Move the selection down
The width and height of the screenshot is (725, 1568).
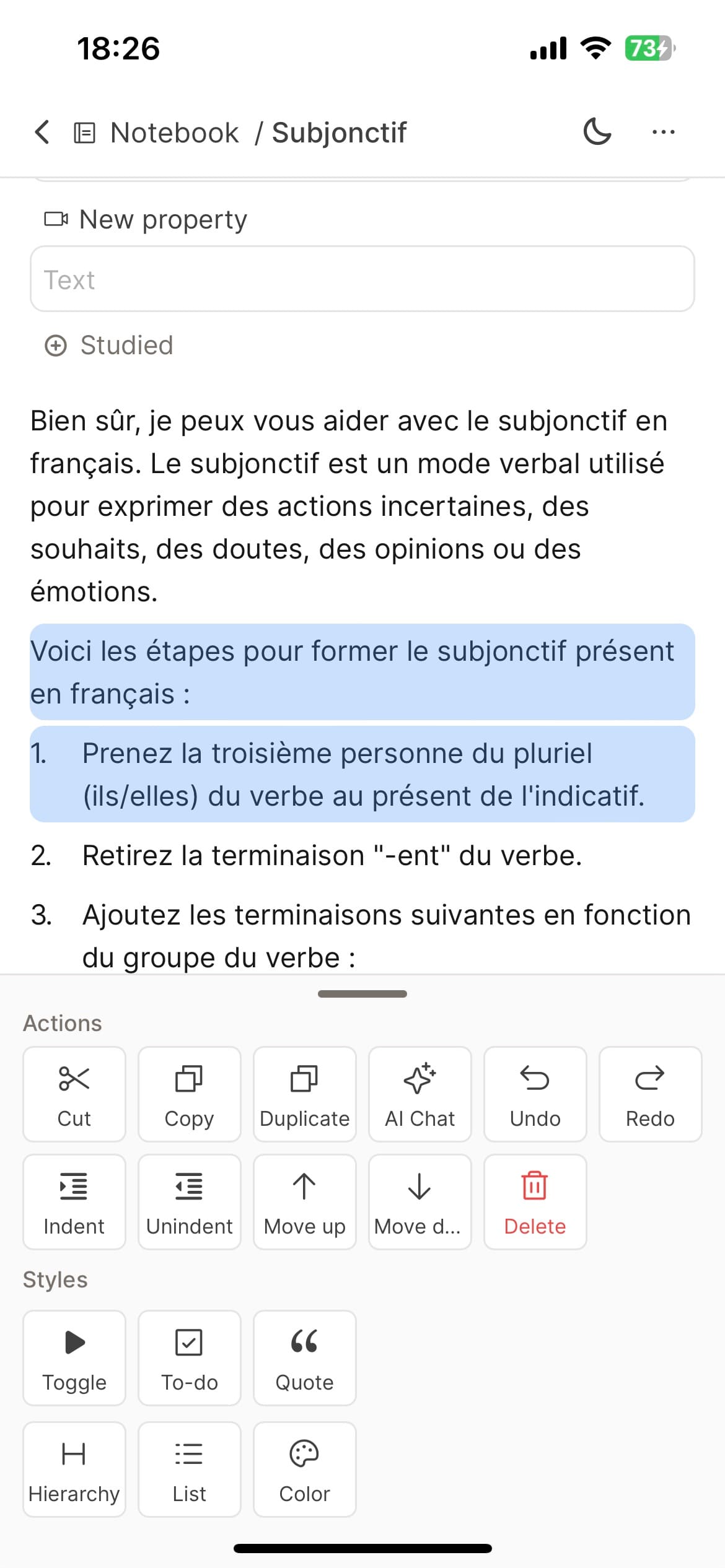[x=420, y=1202]
